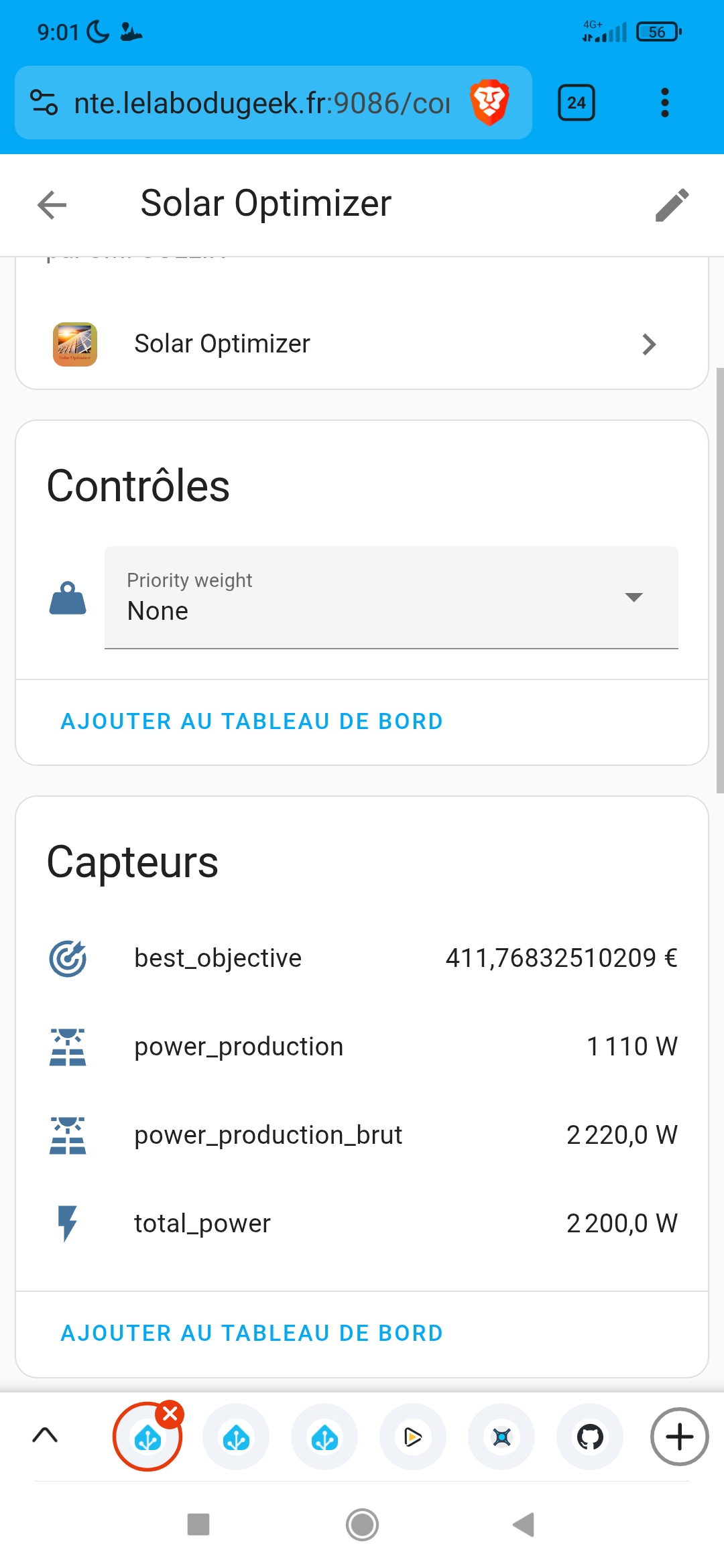Open the power_production sensor row
Image resolution: width=724 pixels, height=1568 pixels.
362,1047
